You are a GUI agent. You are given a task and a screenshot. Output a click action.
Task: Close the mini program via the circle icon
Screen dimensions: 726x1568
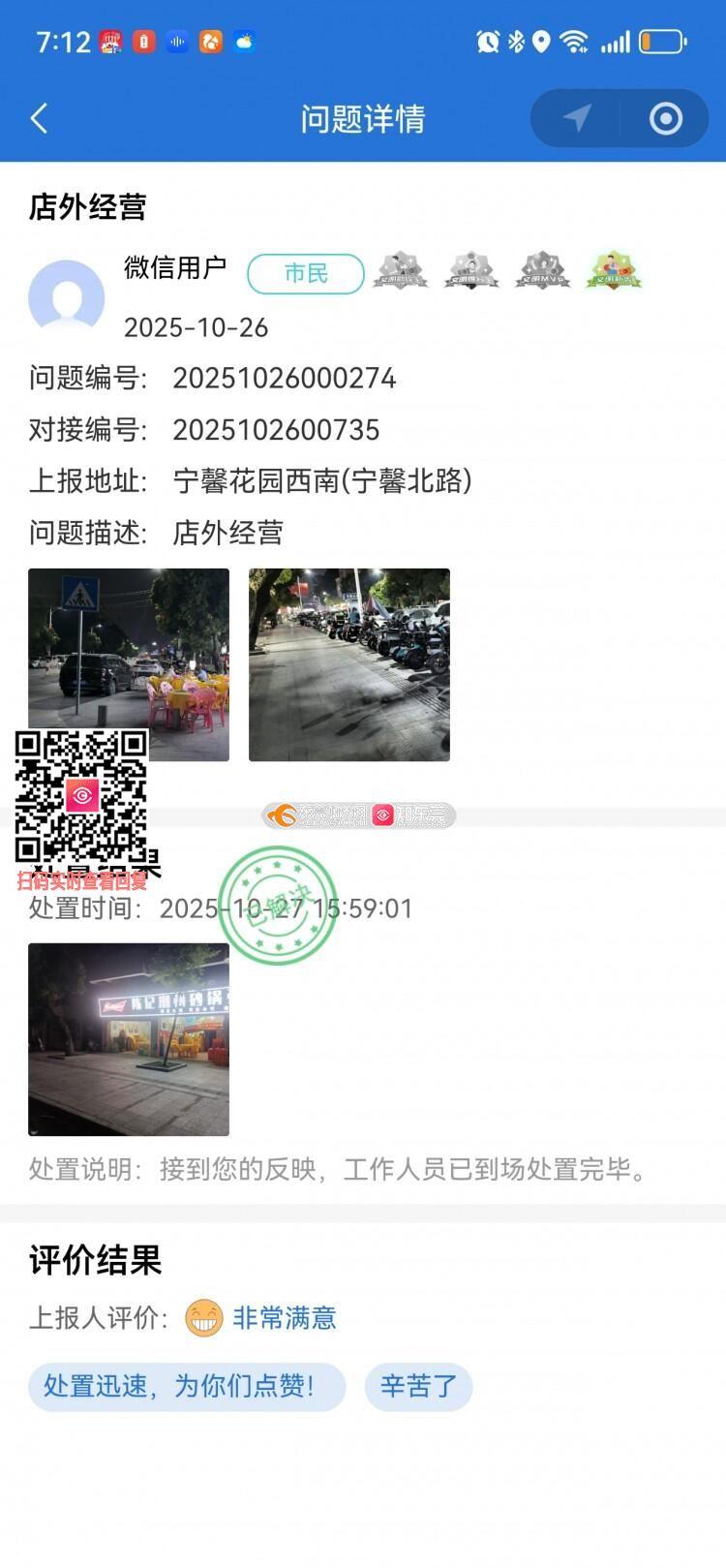pos(666,118)
